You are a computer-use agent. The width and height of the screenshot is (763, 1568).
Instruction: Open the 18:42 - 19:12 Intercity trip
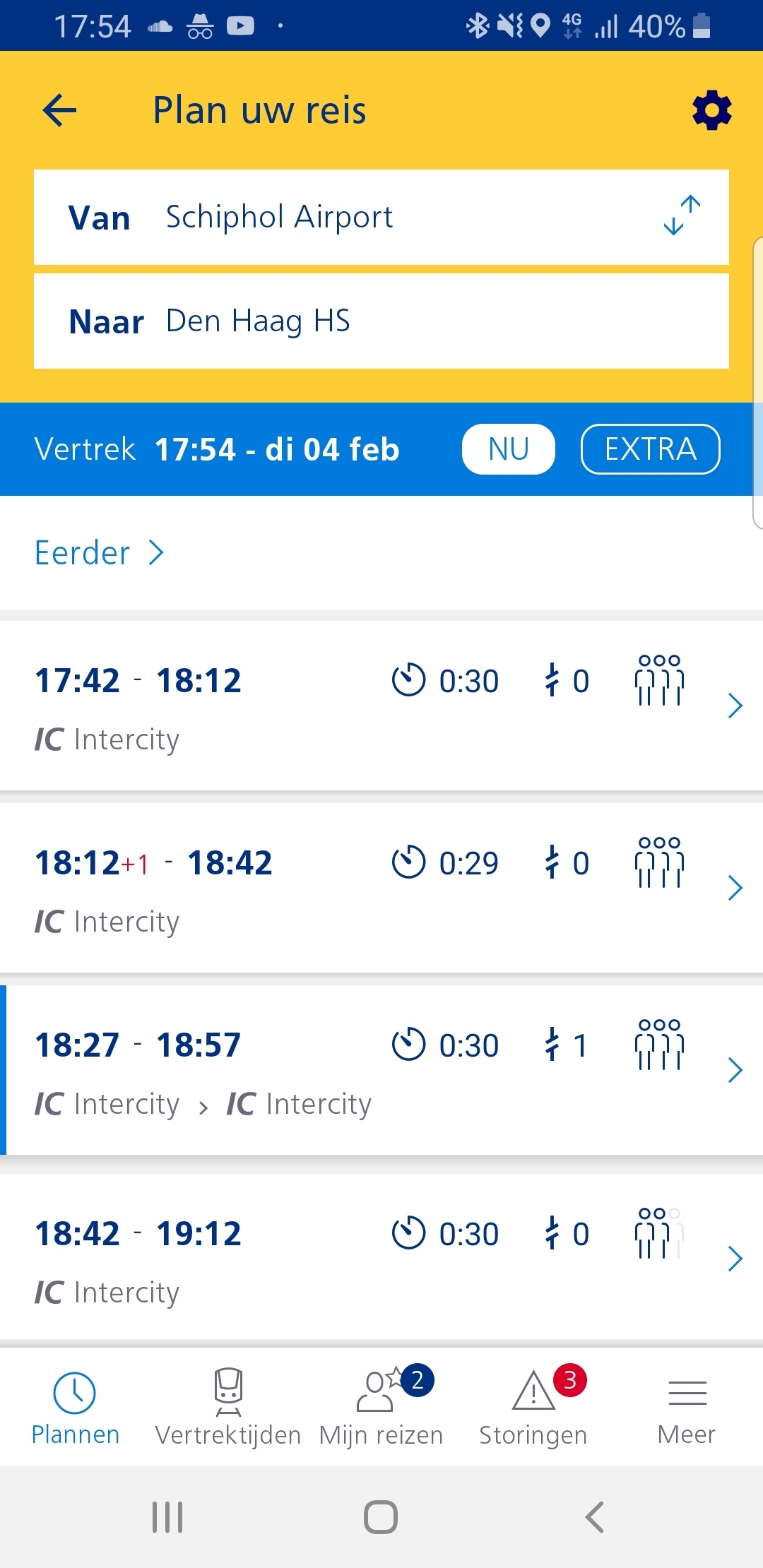point(381,1258)
